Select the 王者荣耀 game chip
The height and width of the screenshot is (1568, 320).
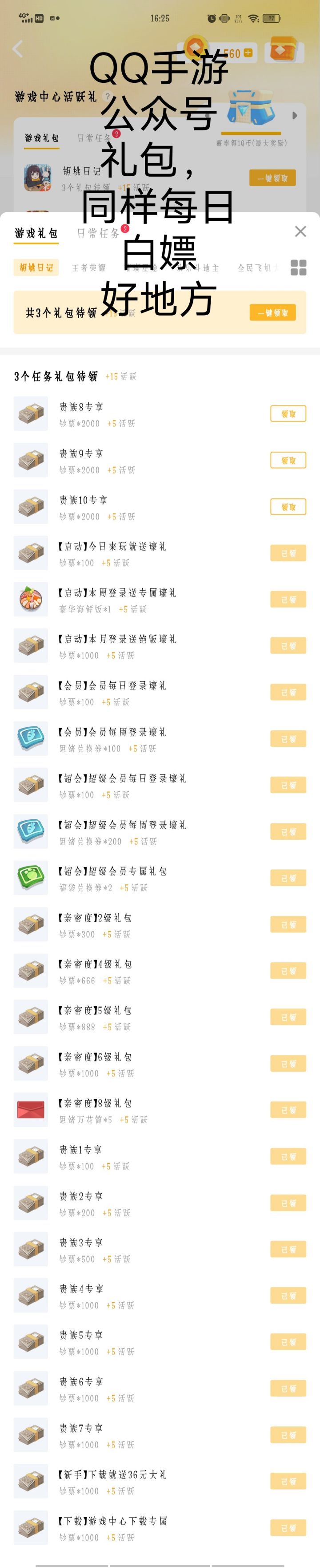point(89,268)
